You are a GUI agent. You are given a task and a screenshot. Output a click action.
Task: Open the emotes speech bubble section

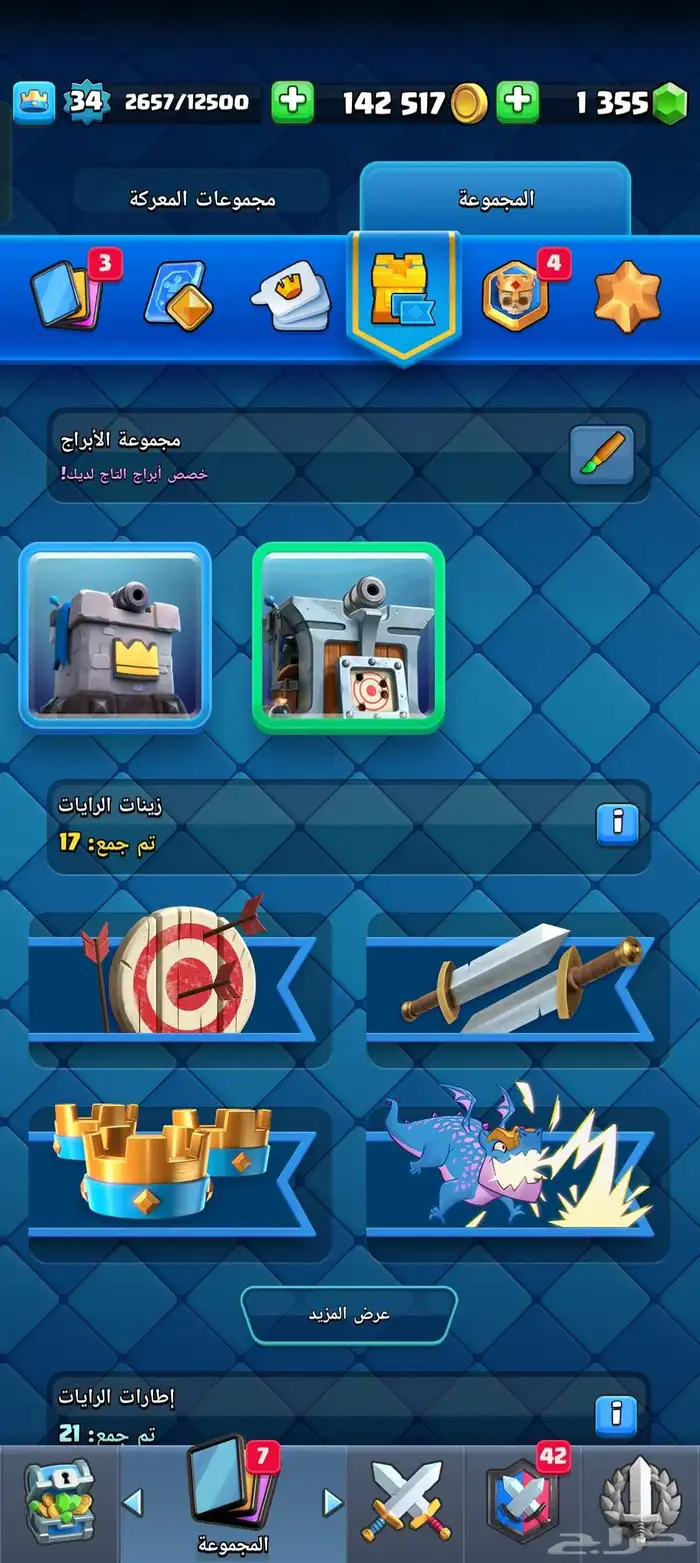(x=291, y=298)
